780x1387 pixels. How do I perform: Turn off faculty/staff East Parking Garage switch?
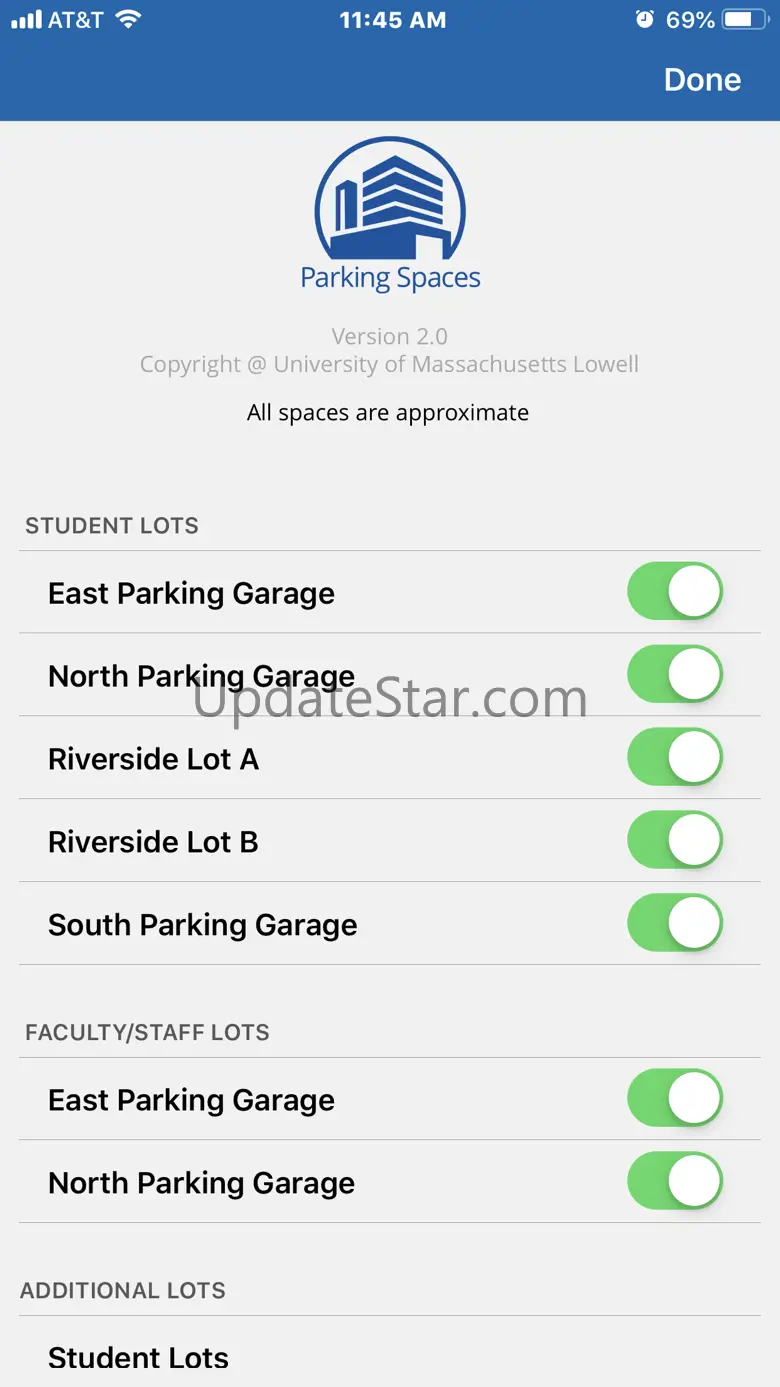click(x=675, y=1098)
